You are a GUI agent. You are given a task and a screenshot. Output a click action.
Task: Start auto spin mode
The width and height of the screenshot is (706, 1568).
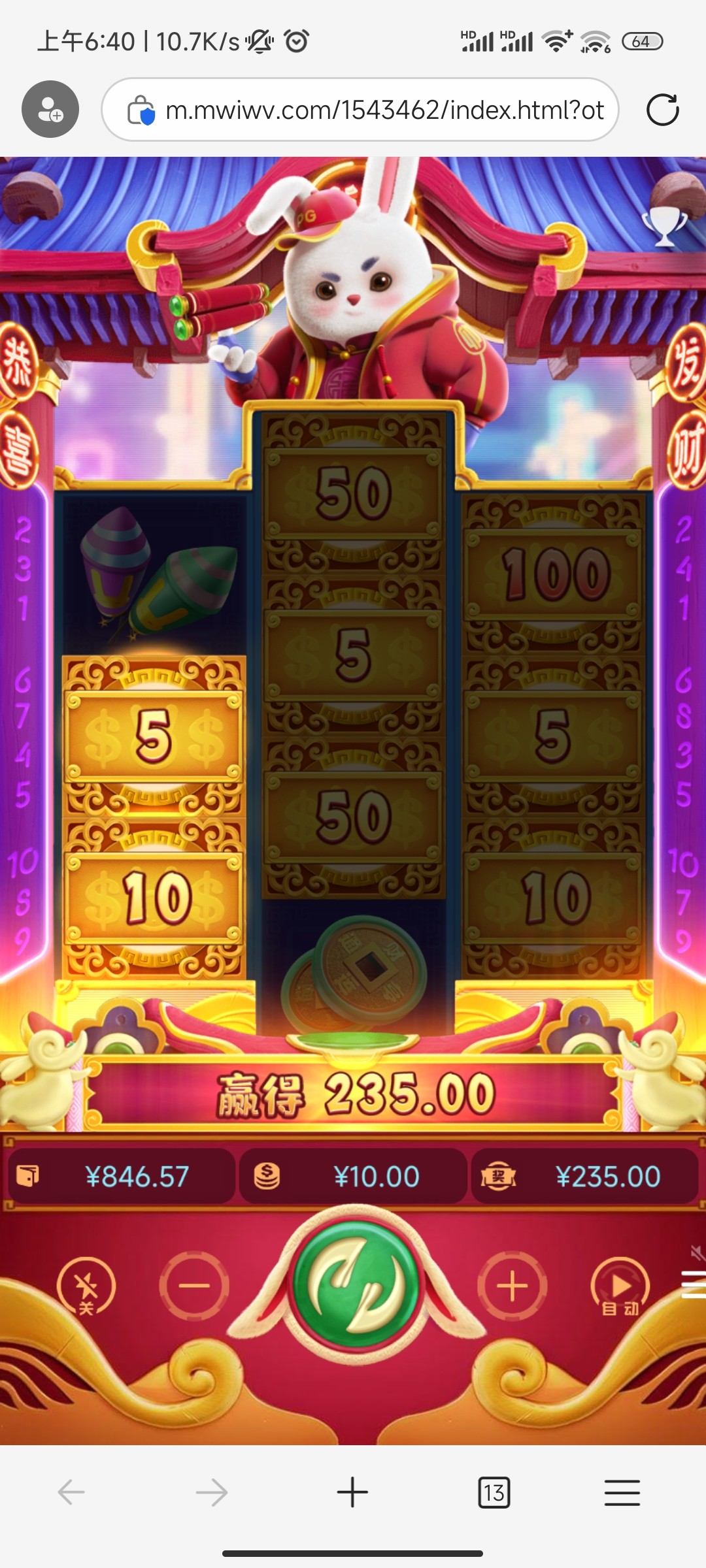620,1287
